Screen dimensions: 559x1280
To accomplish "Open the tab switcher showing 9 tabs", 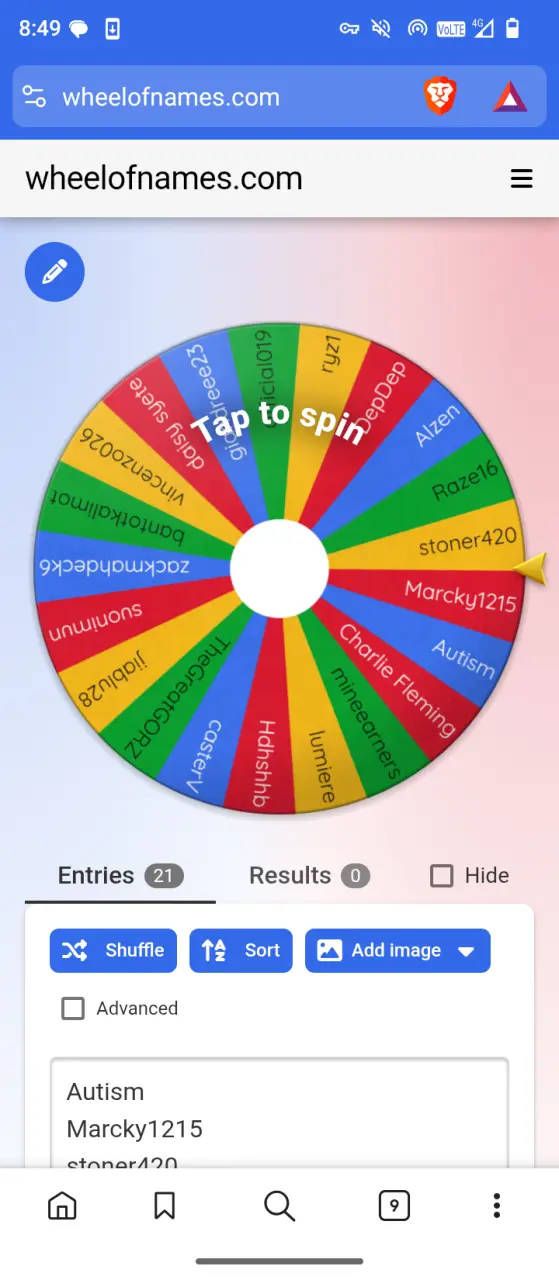I will (x=394, y=1206).
